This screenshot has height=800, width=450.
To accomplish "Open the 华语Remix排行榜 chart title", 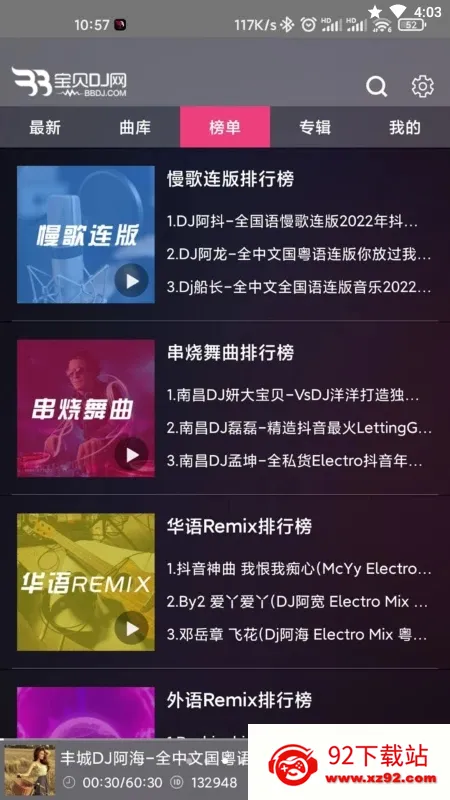I will pos(239,526).
